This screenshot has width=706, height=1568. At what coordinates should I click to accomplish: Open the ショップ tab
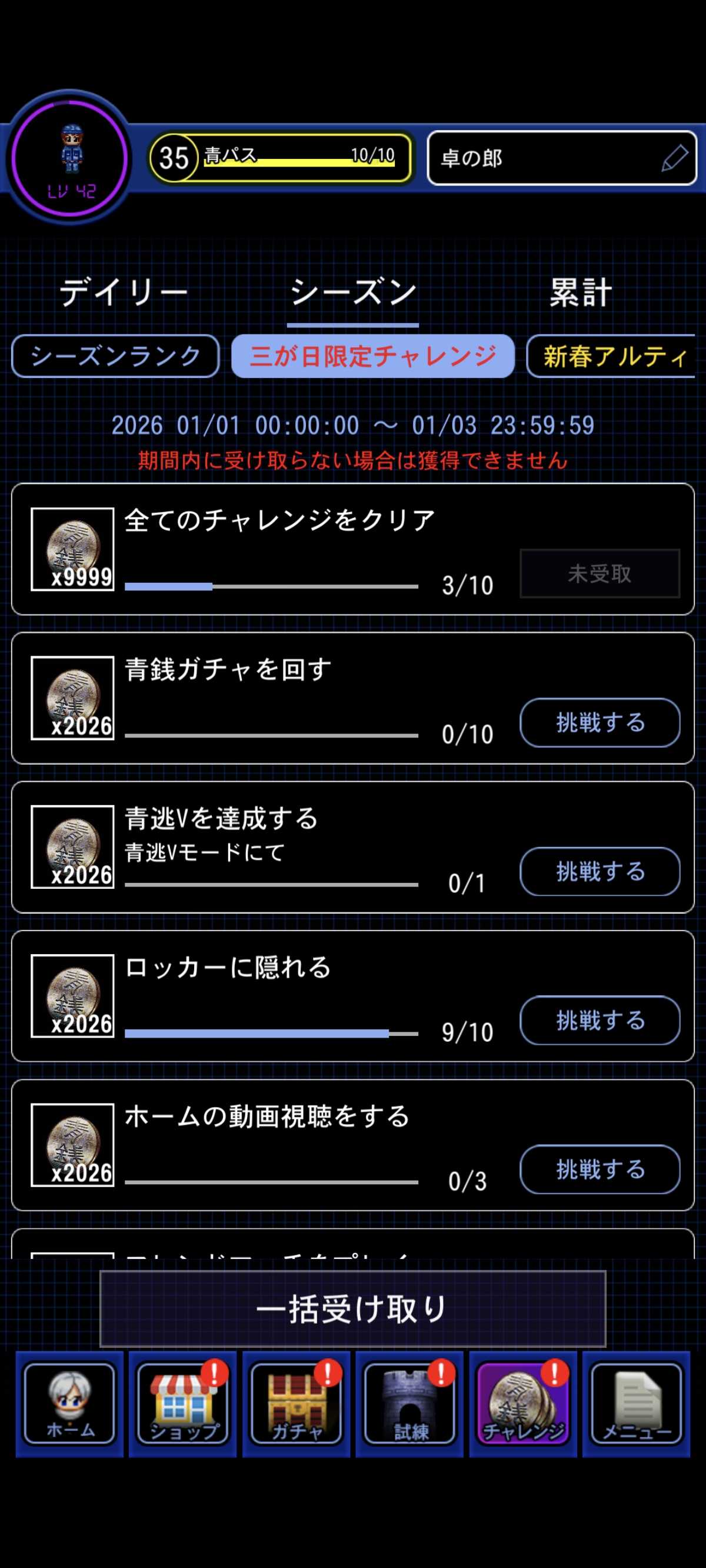point(182,1404)
